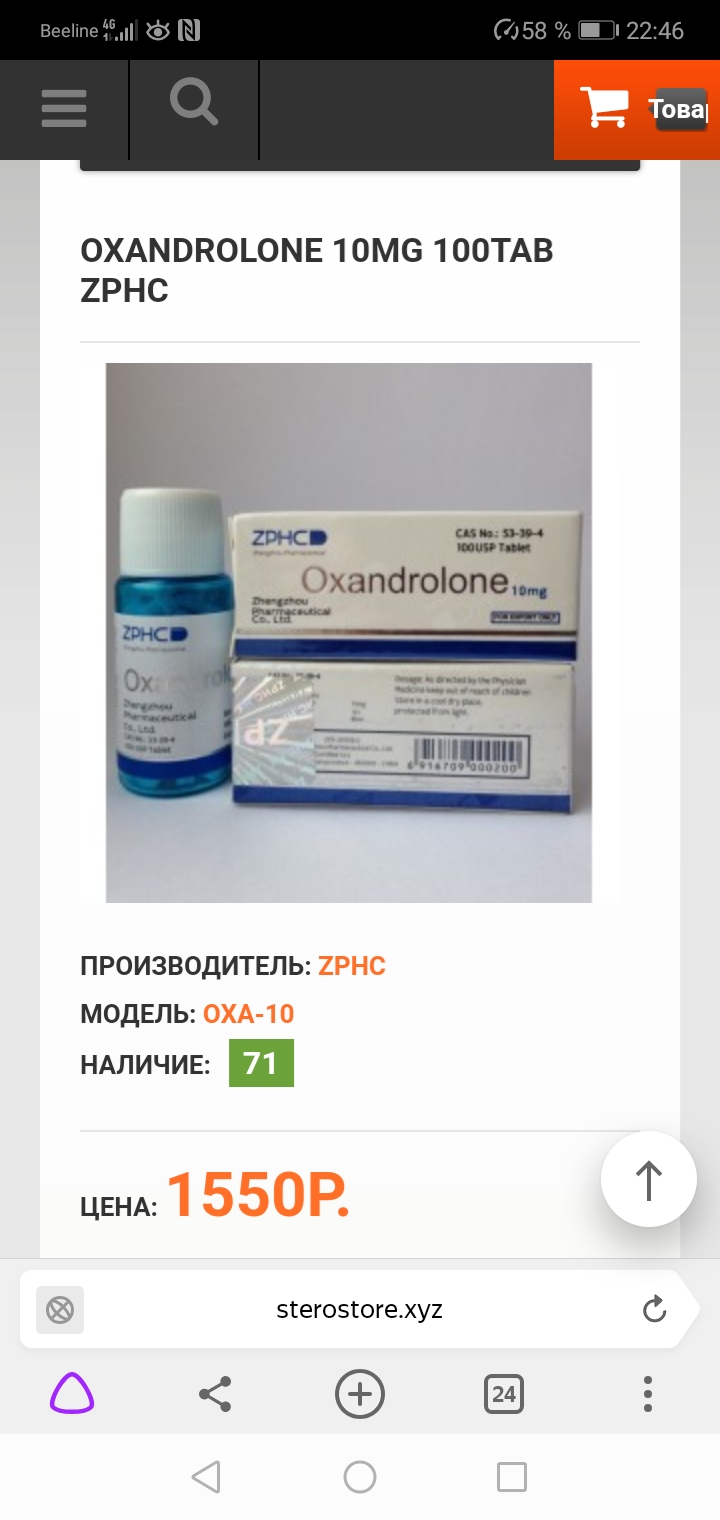This screenshot has width=720, height=1520.
Task: Tap the share icon in the browser toolbar
Action: tap(215, 1393)
